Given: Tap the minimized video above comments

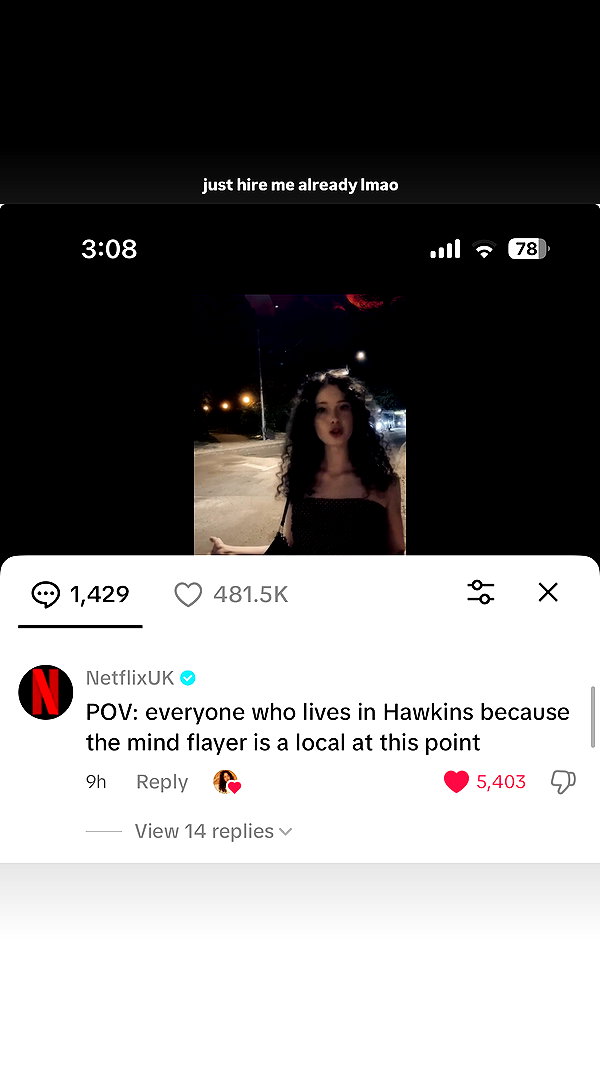Looking at the screenshot, I should 299,425.
